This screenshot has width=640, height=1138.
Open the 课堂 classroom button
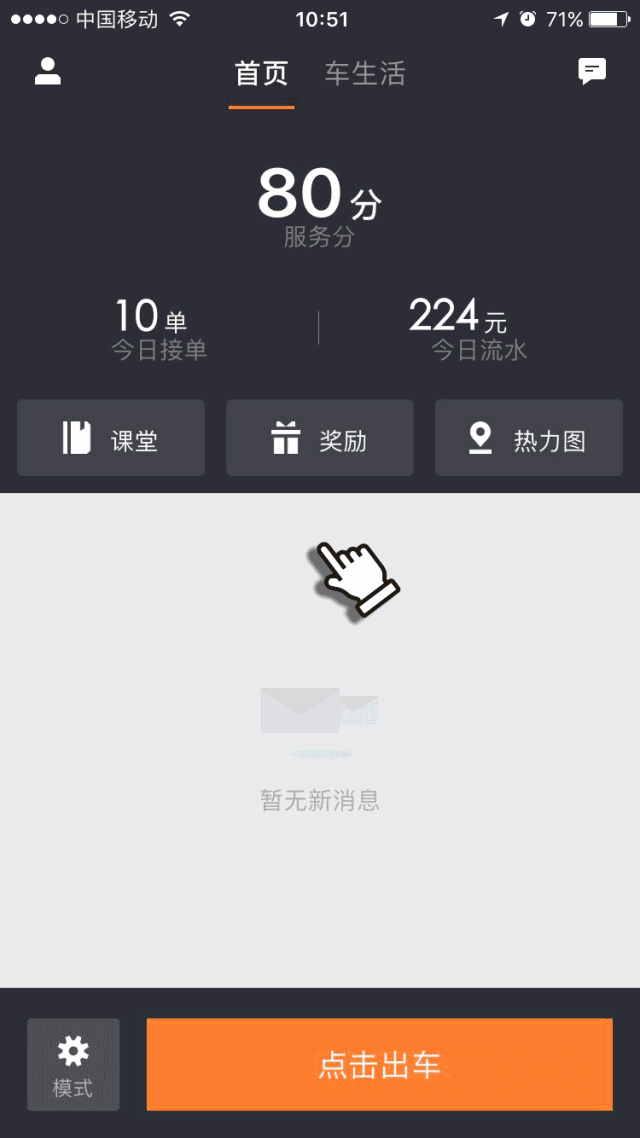pos(111,438)
